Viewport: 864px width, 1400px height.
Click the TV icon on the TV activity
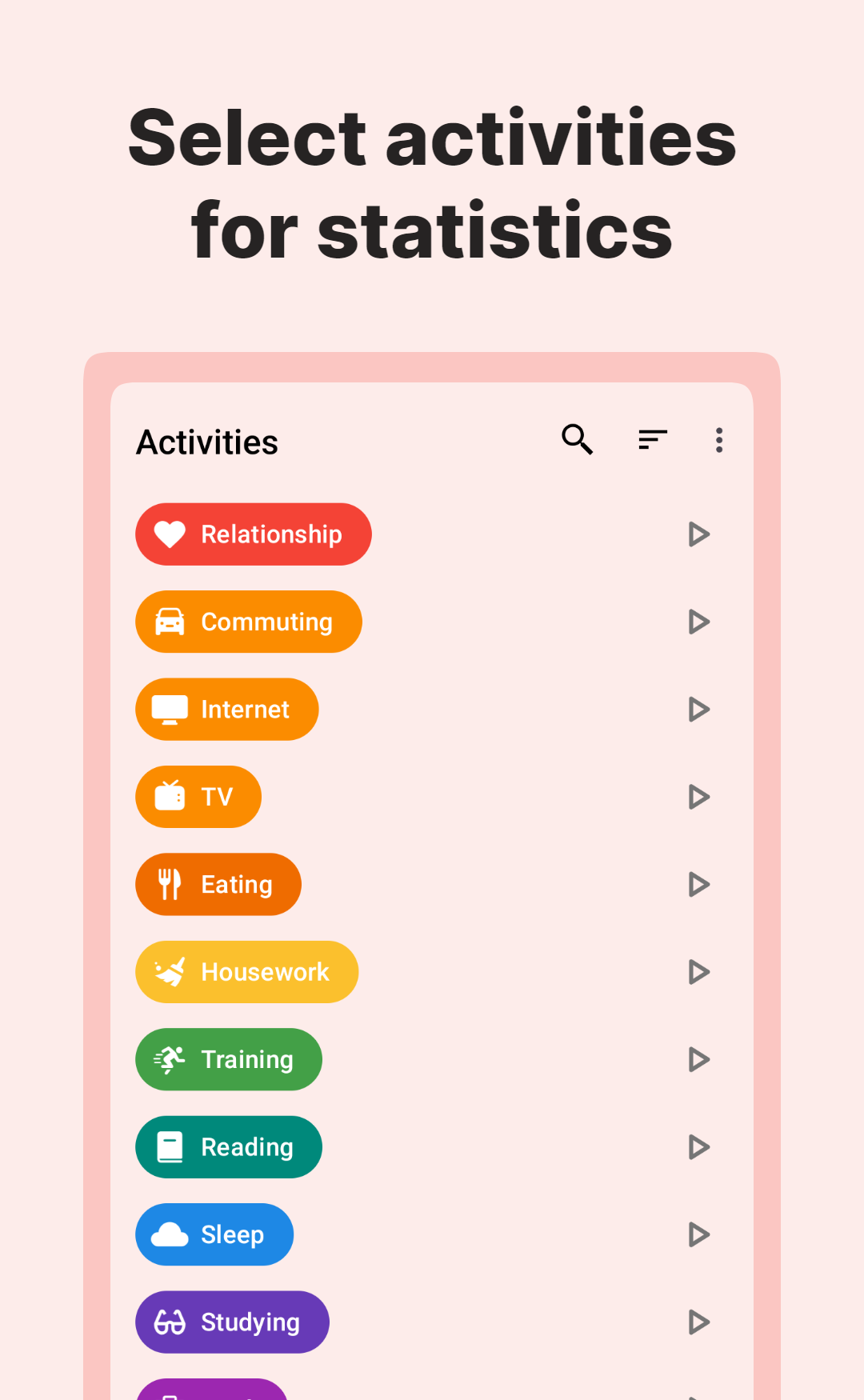click(170, 796)
